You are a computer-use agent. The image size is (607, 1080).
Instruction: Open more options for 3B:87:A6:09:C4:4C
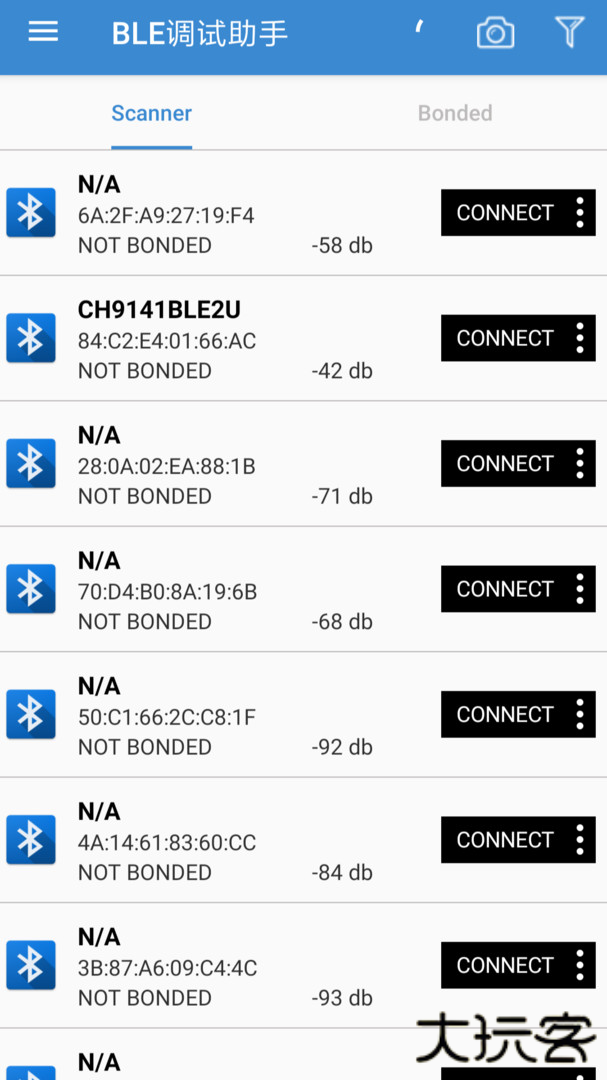tap(580, 965)
